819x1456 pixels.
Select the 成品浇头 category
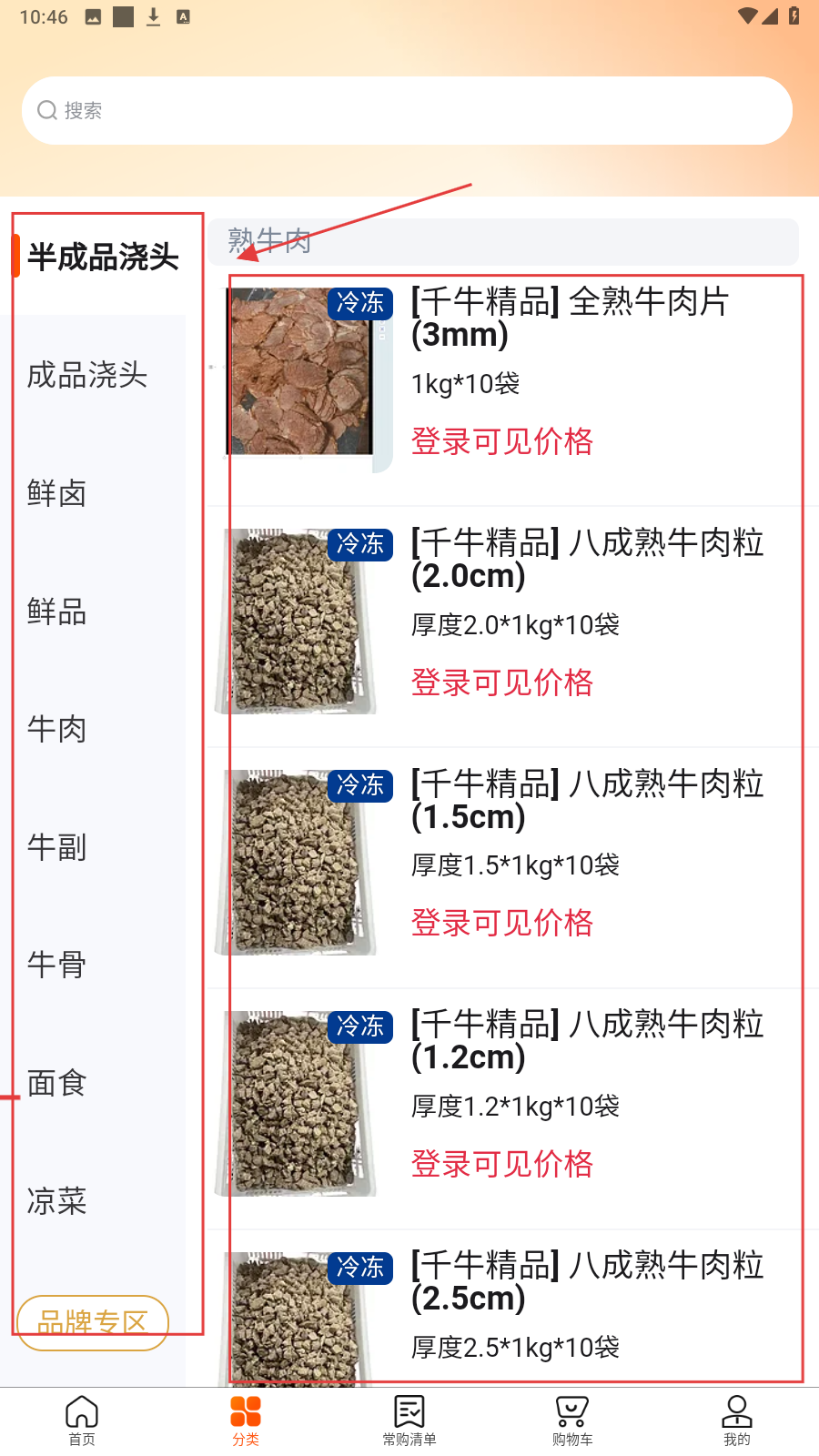click(87, 375)
